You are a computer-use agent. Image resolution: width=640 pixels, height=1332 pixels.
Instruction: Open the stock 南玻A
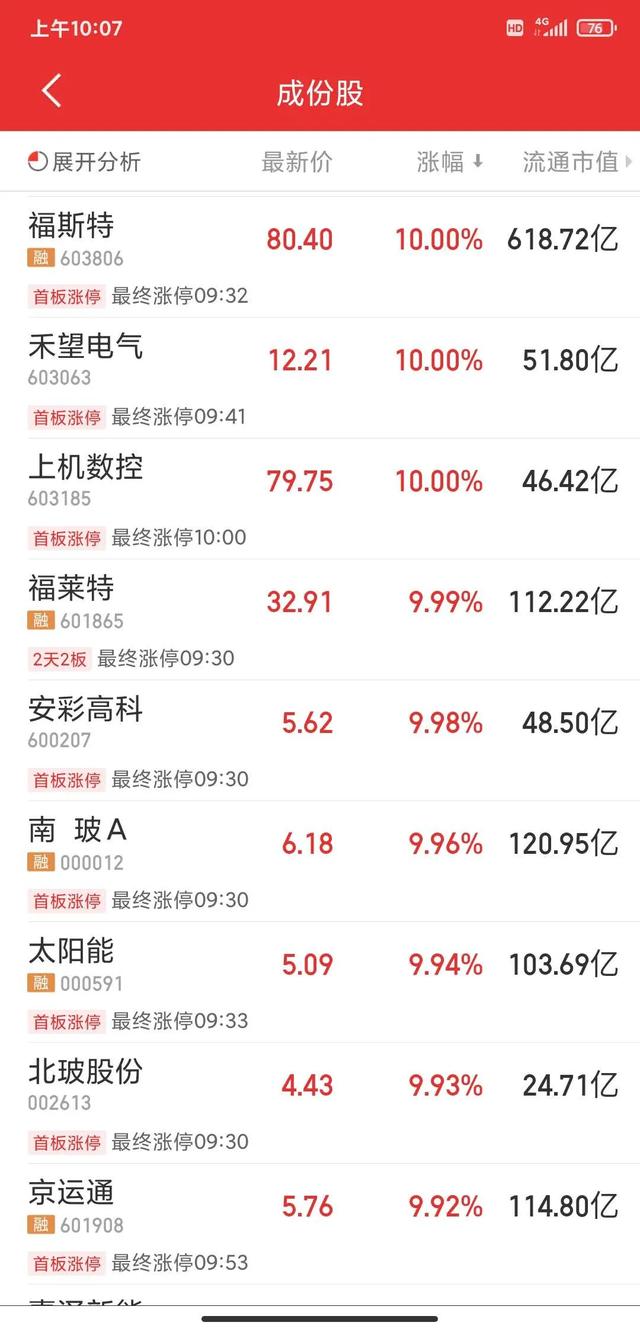click(320, 862)
